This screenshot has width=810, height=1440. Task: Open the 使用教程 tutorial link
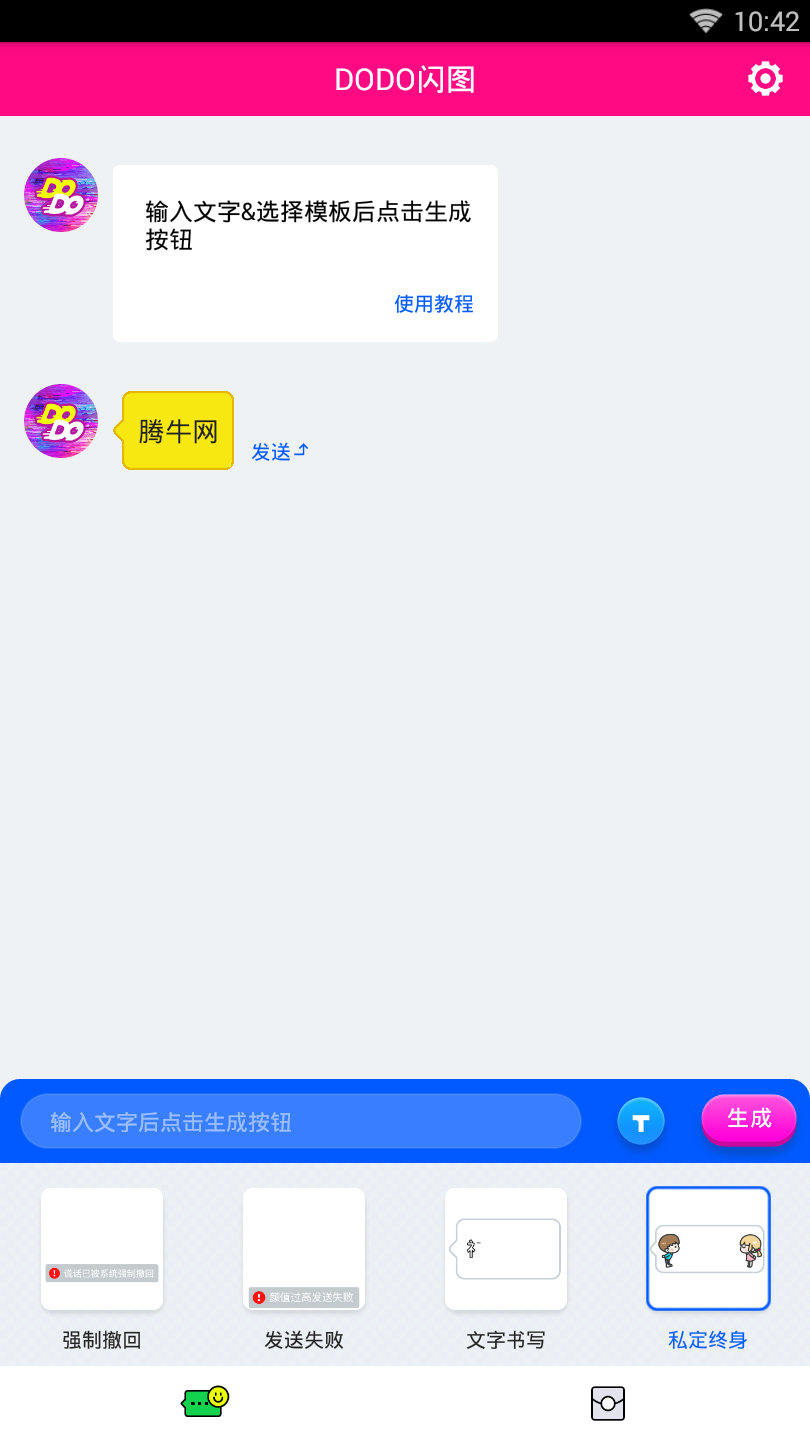(433, 304)
